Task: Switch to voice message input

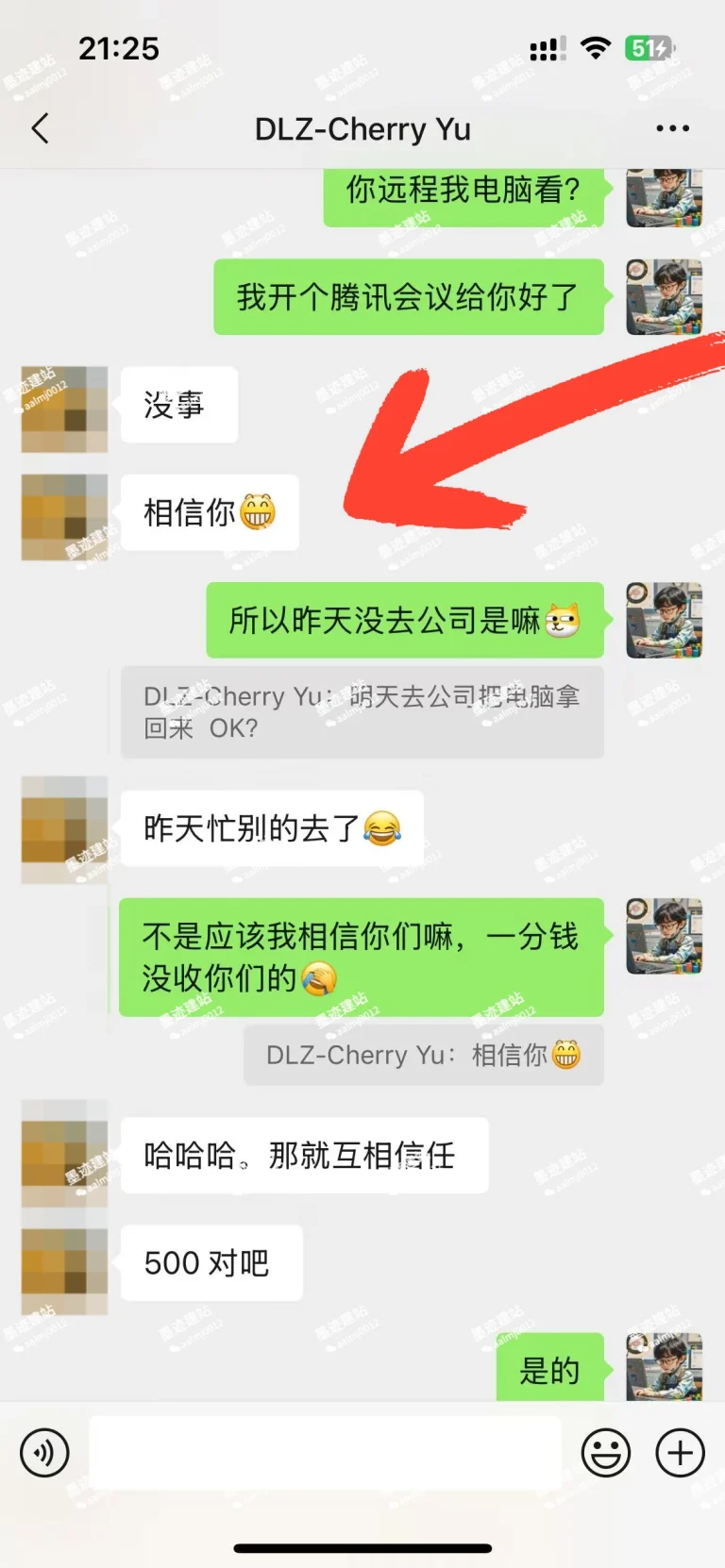Action: [x=44, y=1453]
